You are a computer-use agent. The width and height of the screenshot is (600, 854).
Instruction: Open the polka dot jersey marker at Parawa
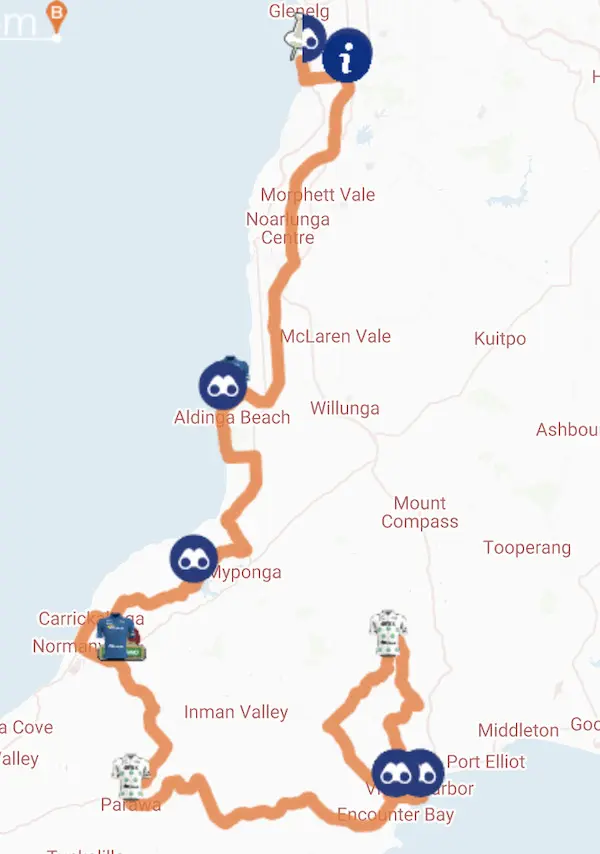(x=132, y=776)
